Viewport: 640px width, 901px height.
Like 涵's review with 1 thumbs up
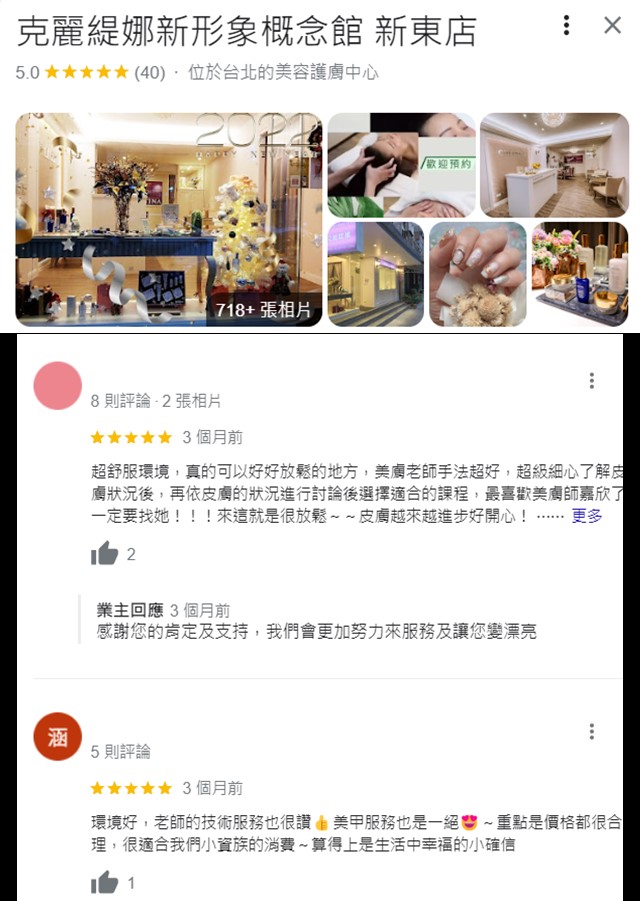(x=105, y=883)
